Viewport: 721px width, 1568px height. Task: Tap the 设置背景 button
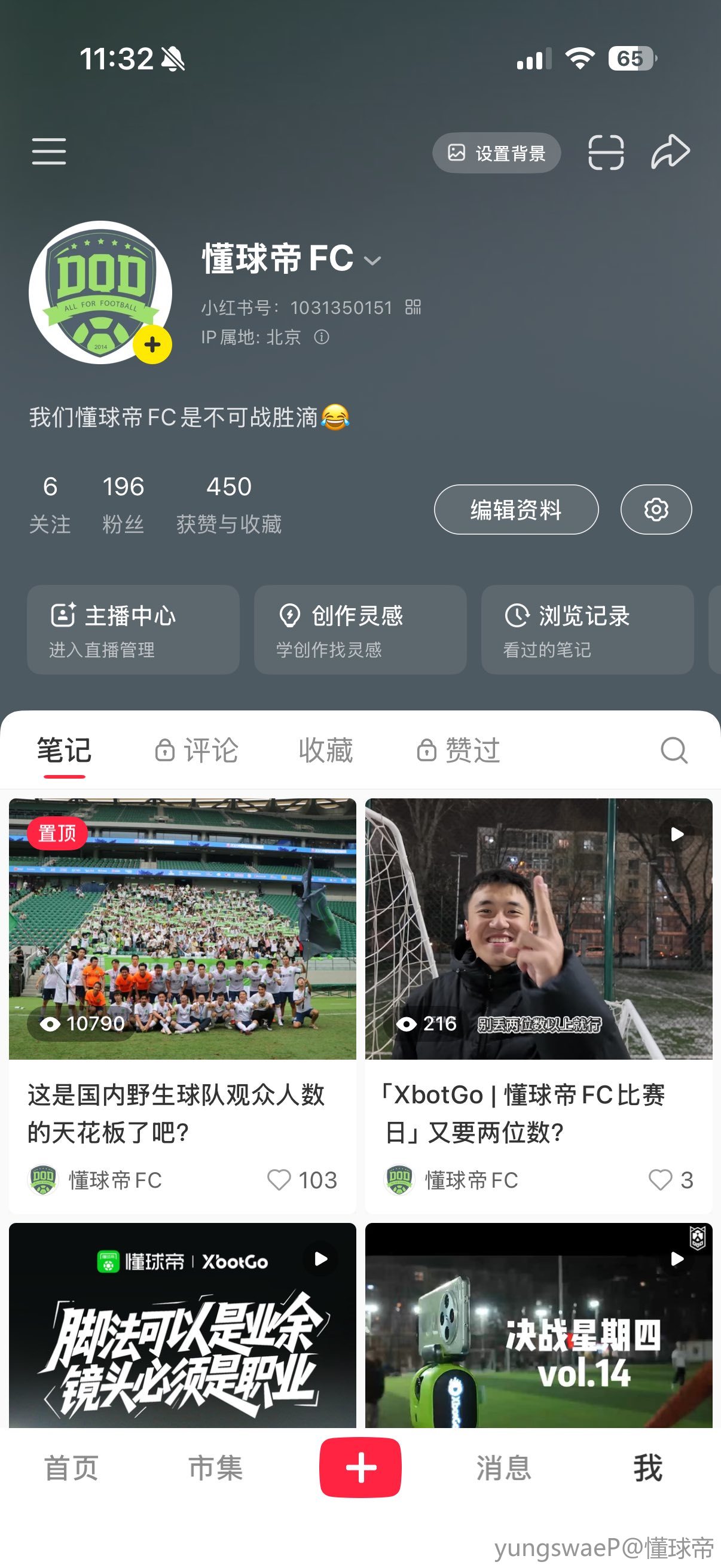[x=496, y=152]
